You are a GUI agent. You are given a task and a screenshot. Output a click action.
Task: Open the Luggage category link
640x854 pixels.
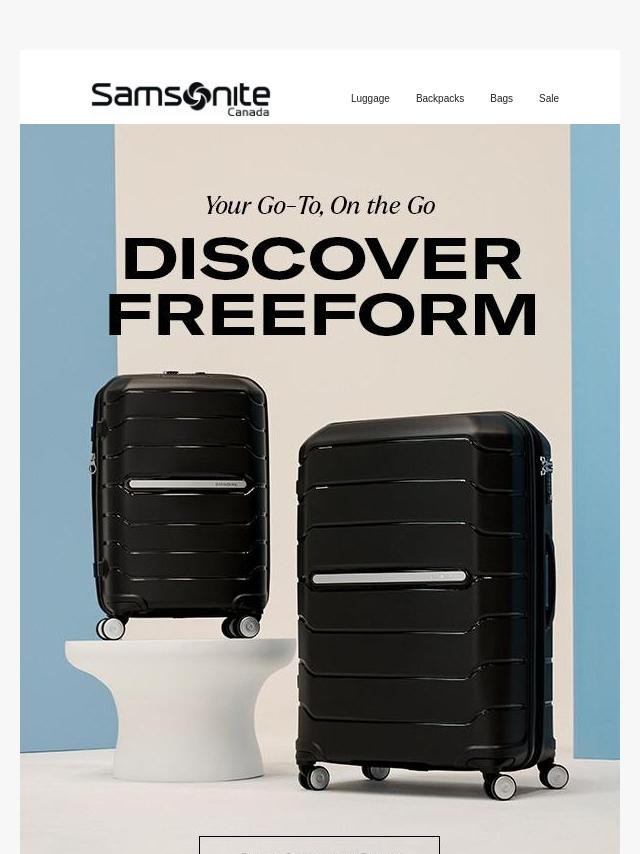370,99
